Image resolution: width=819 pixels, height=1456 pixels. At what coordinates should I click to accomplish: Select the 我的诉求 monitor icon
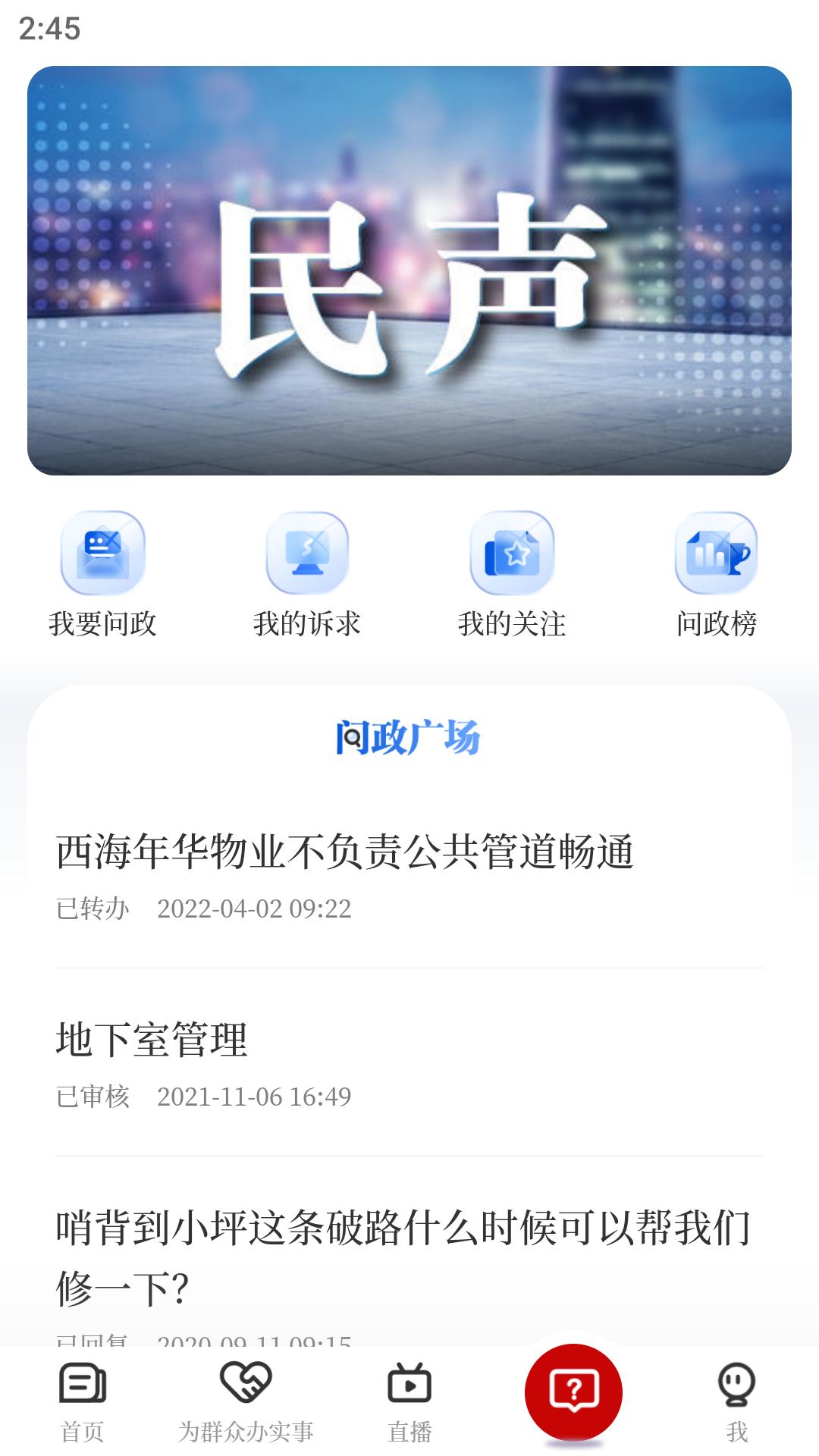click(x=307, y=556)
